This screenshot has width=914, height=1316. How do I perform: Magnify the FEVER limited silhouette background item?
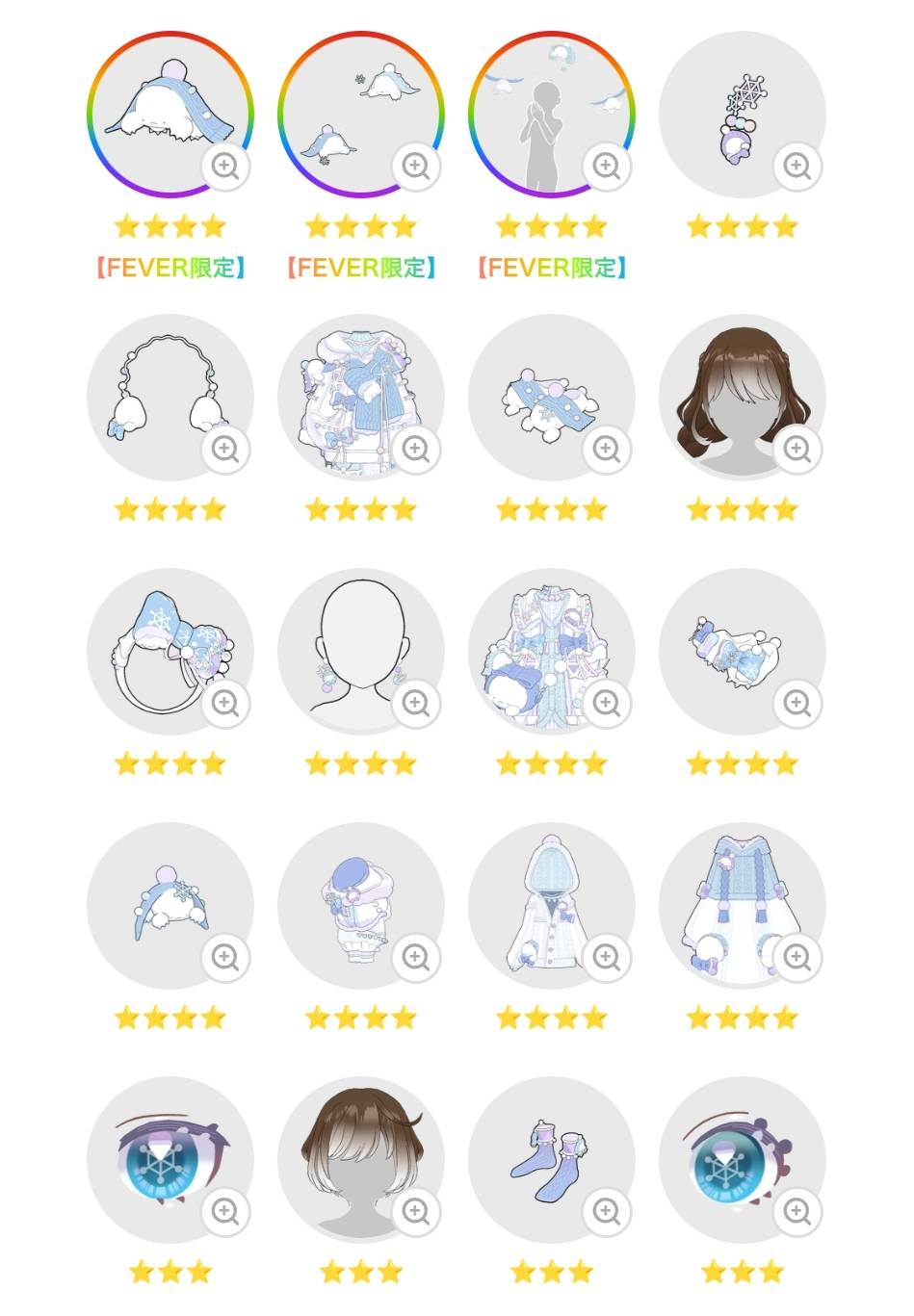click(607, 166)
